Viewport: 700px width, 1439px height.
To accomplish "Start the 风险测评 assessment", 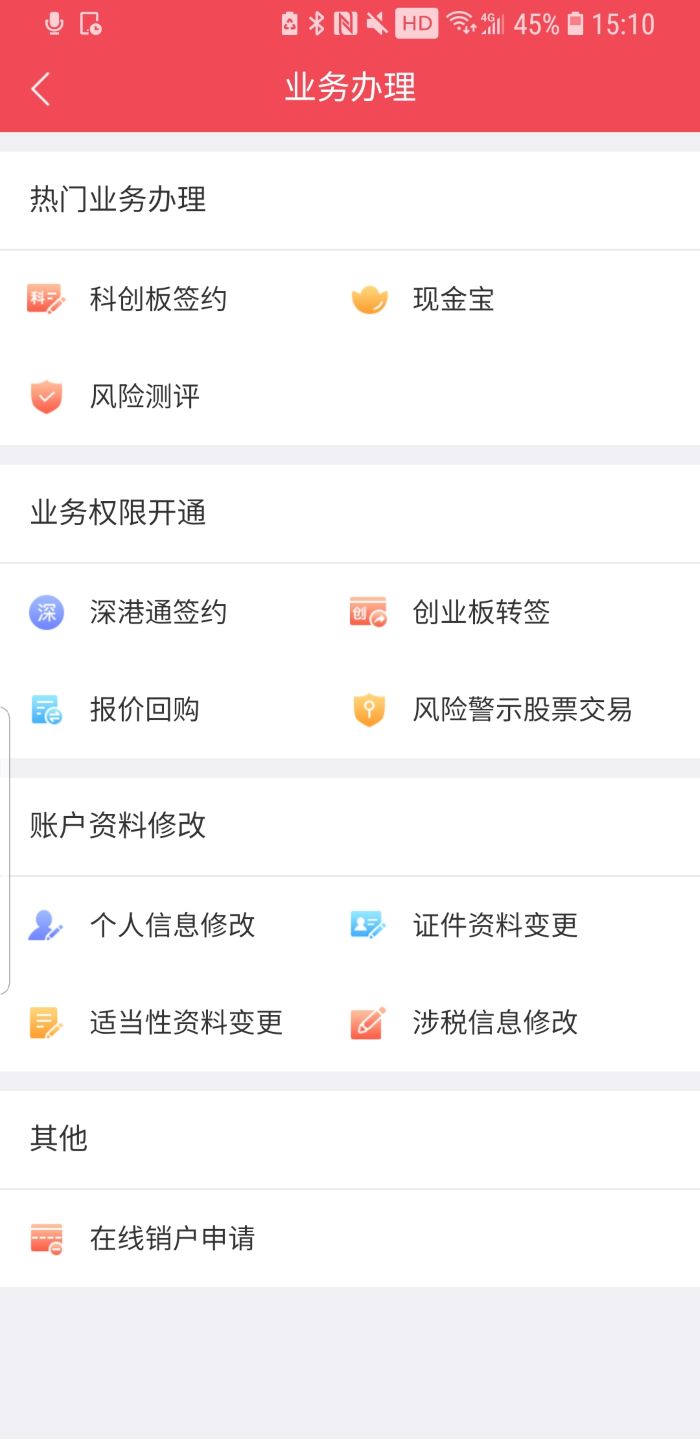I will point(144,397).
